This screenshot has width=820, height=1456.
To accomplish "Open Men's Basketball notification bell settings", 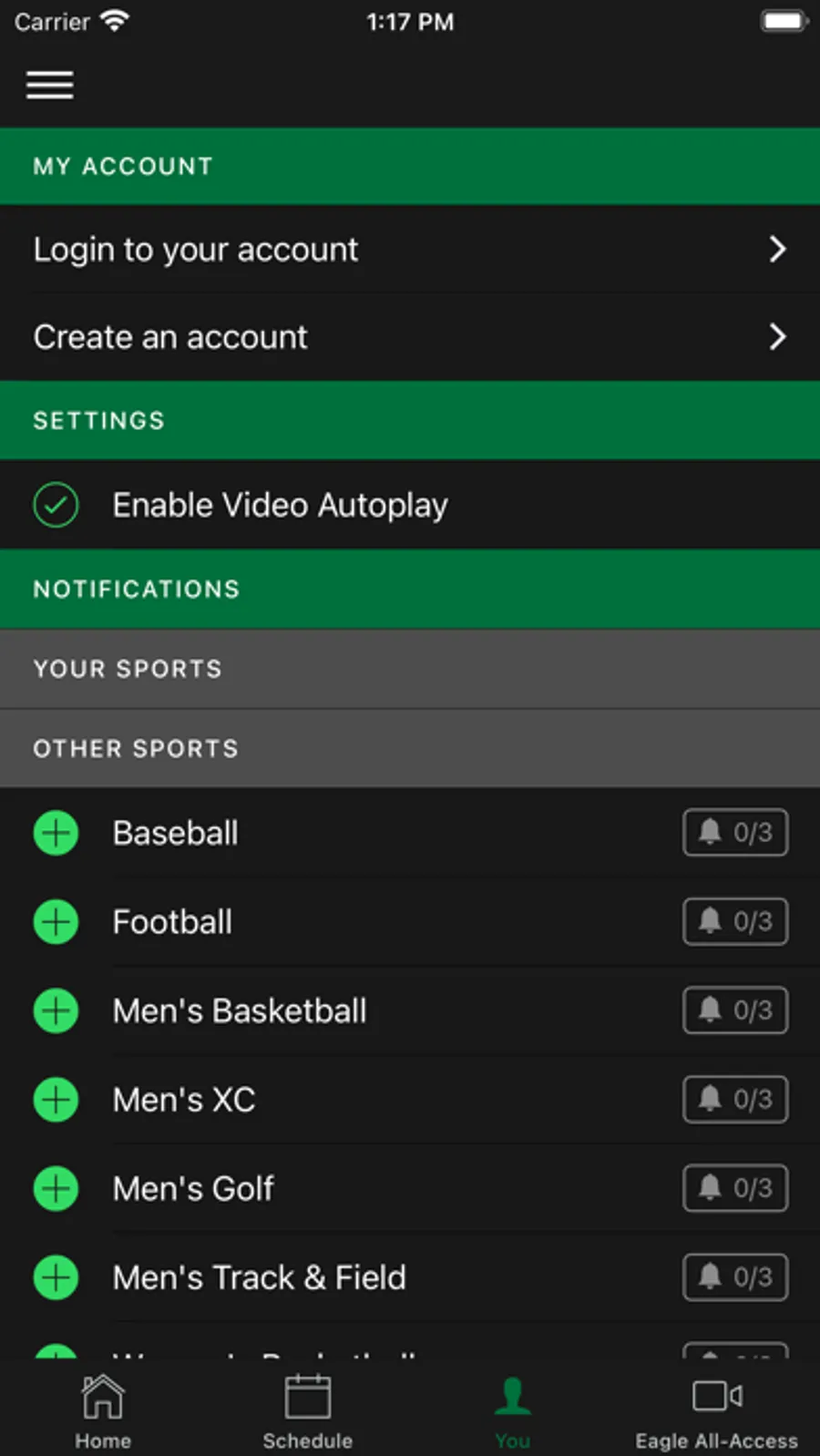I will coord(735,1010).
